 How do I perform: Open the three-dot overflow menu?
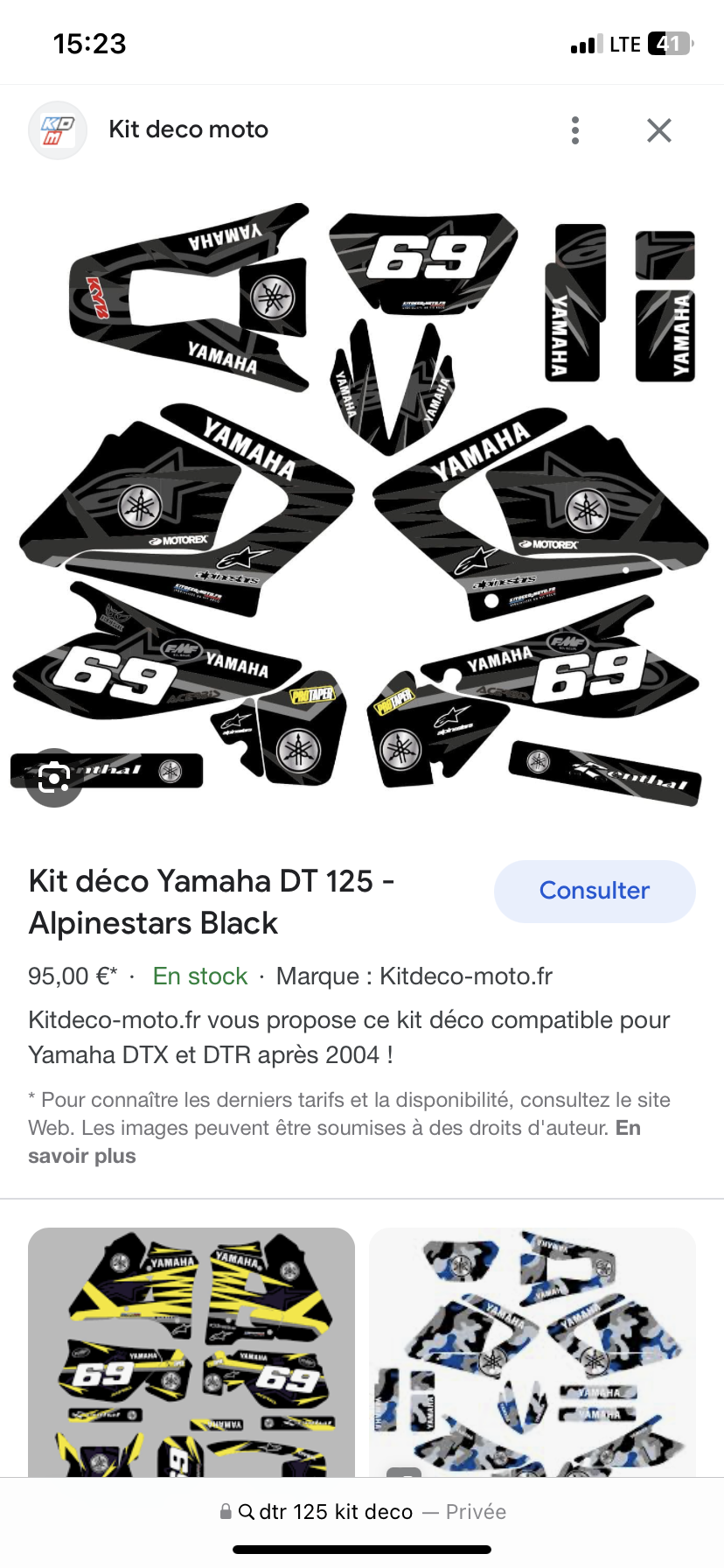(x=574, y=130)
